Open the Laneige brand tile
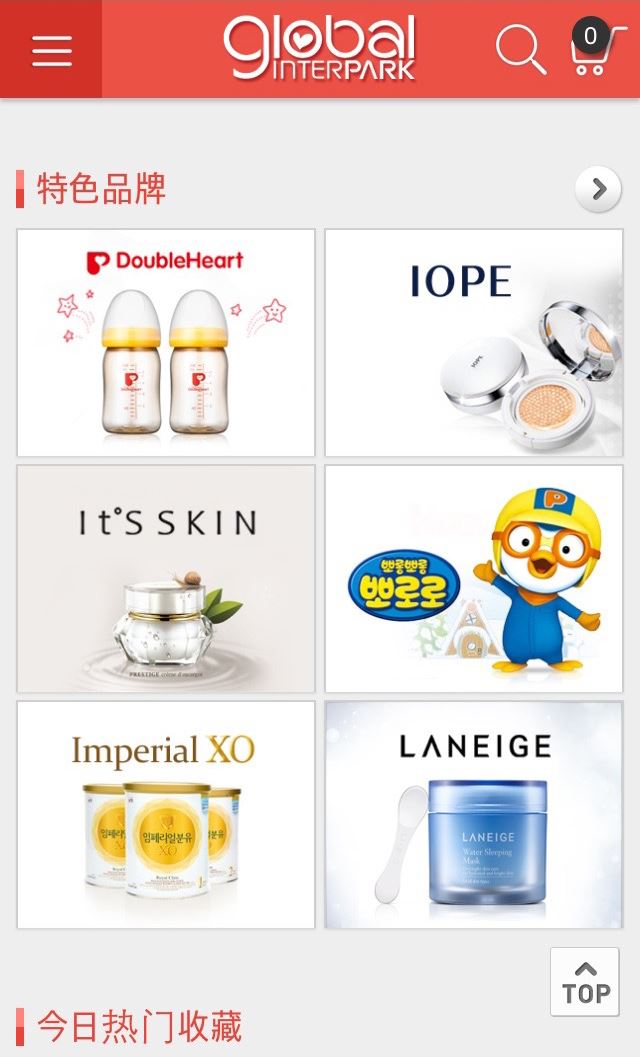Viewport: 640px width, 1057px height. point(474,815)
